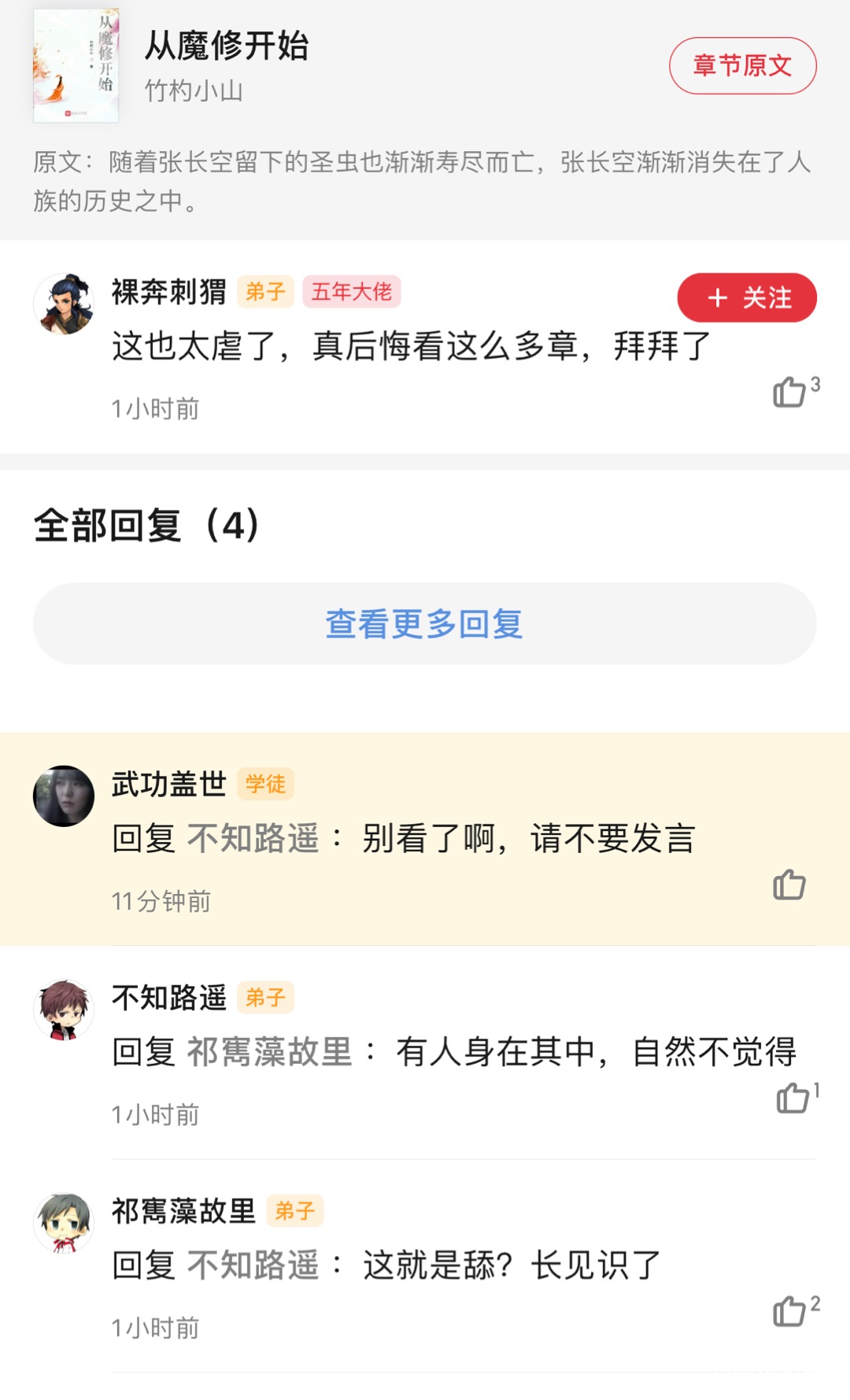Like 武功盖世's reply
850x1400 pixels.
789,885
